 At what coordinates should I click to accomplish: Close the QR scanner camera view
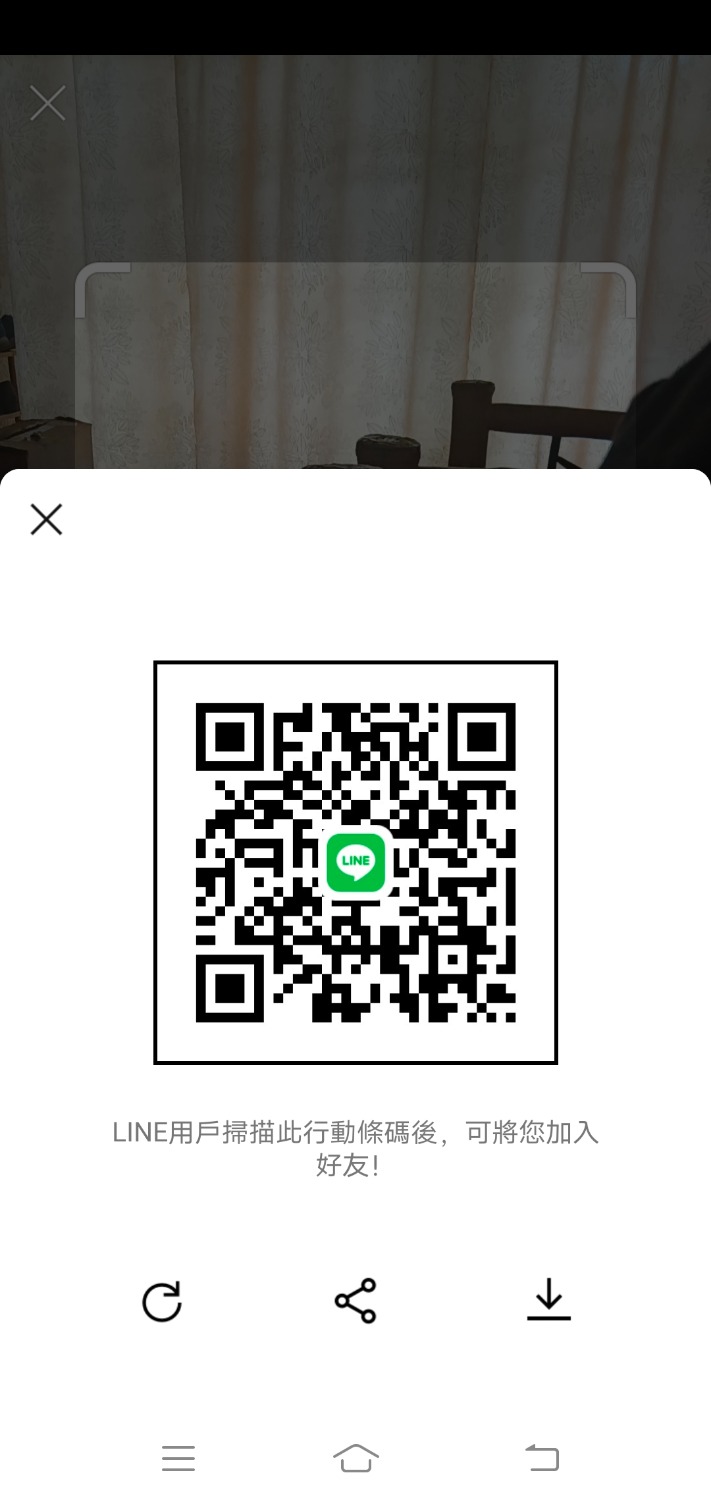pyautogui.click(x=47, y=103)
